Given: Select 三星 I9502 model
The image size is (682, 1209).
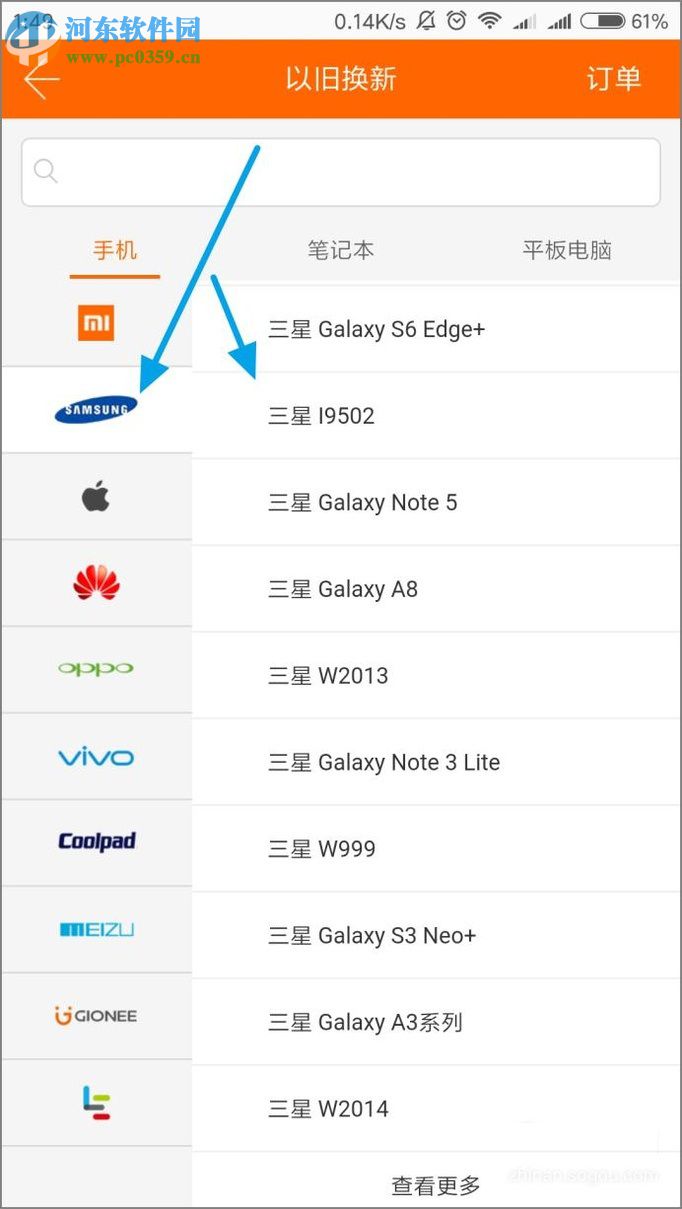Looking at the screenshot, I should (321, 416).
